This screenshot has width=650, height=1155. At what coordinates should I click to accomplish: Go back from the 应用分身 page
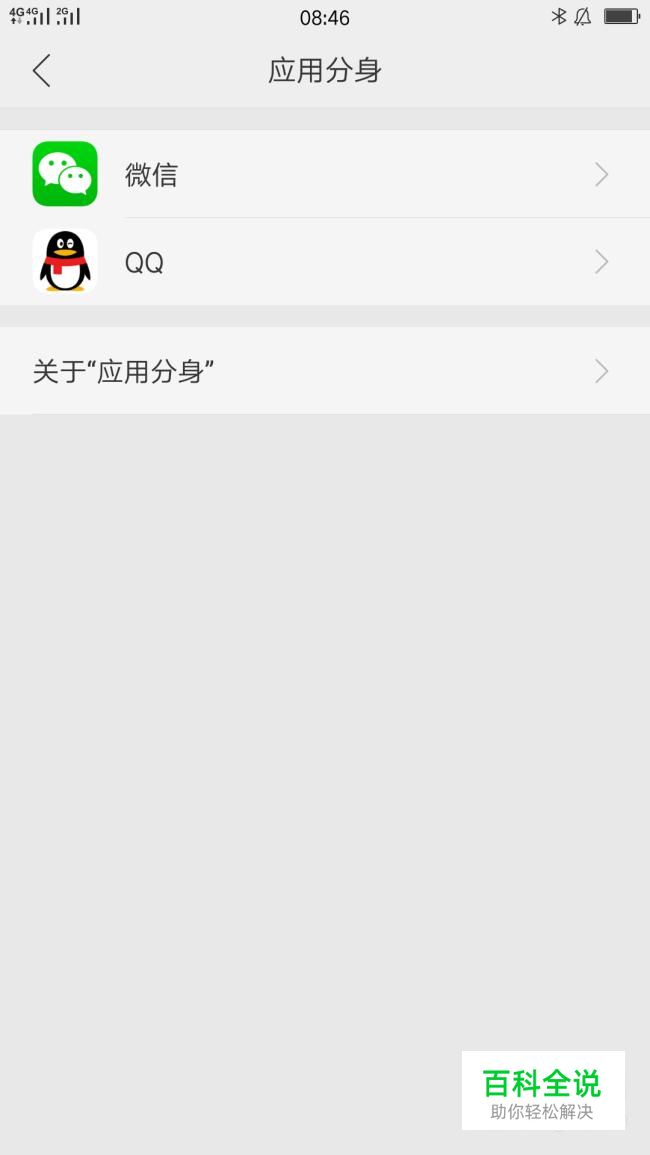click(x=41, y=71)
